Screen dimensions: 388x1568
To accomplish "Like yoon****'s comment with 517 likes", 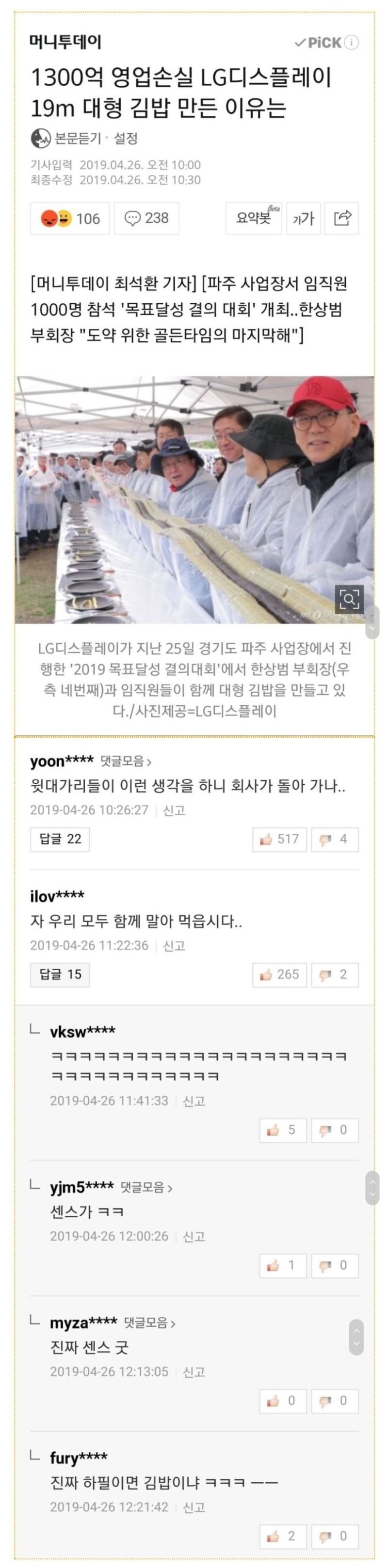I will [x=279, y=839].
